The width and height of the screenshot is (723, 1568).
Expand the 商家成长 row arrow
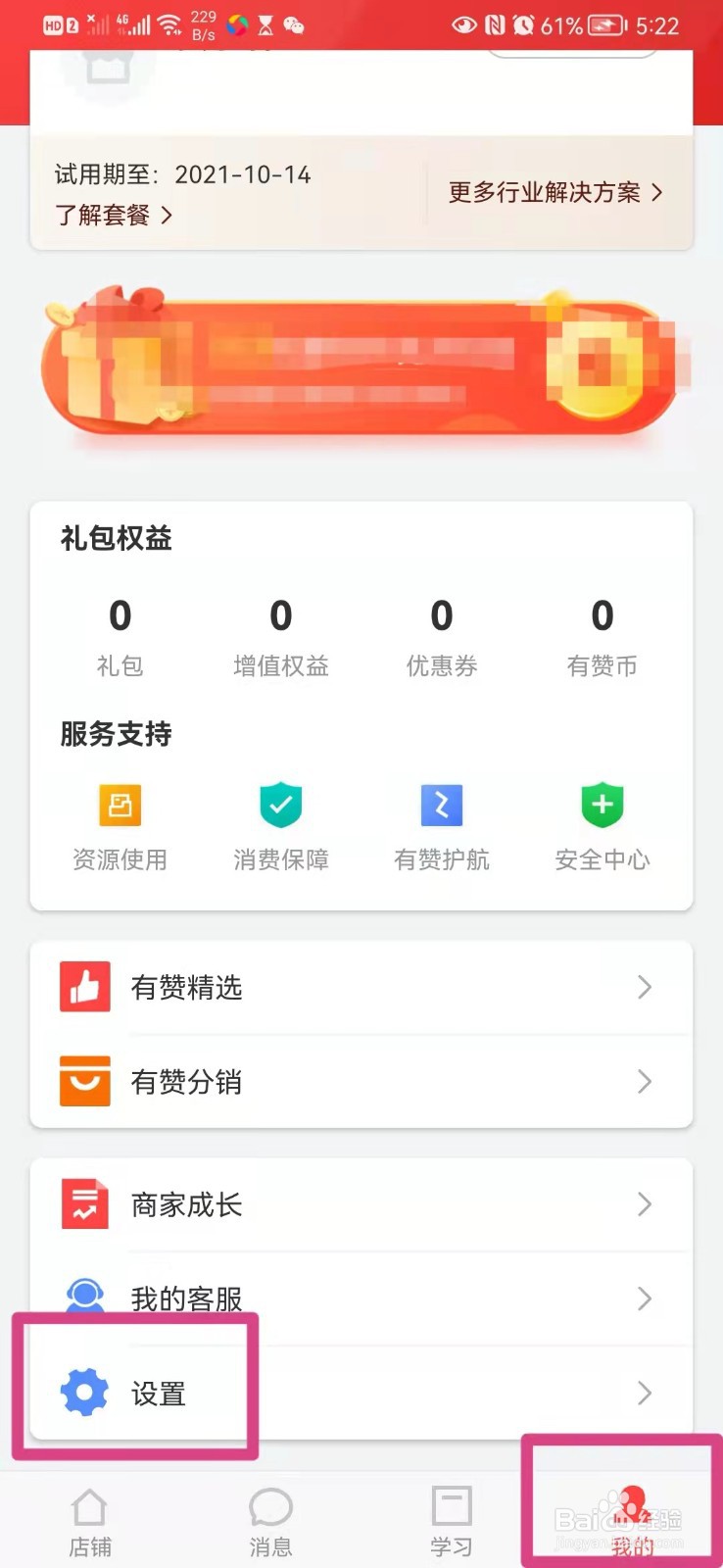(644, 1204)
